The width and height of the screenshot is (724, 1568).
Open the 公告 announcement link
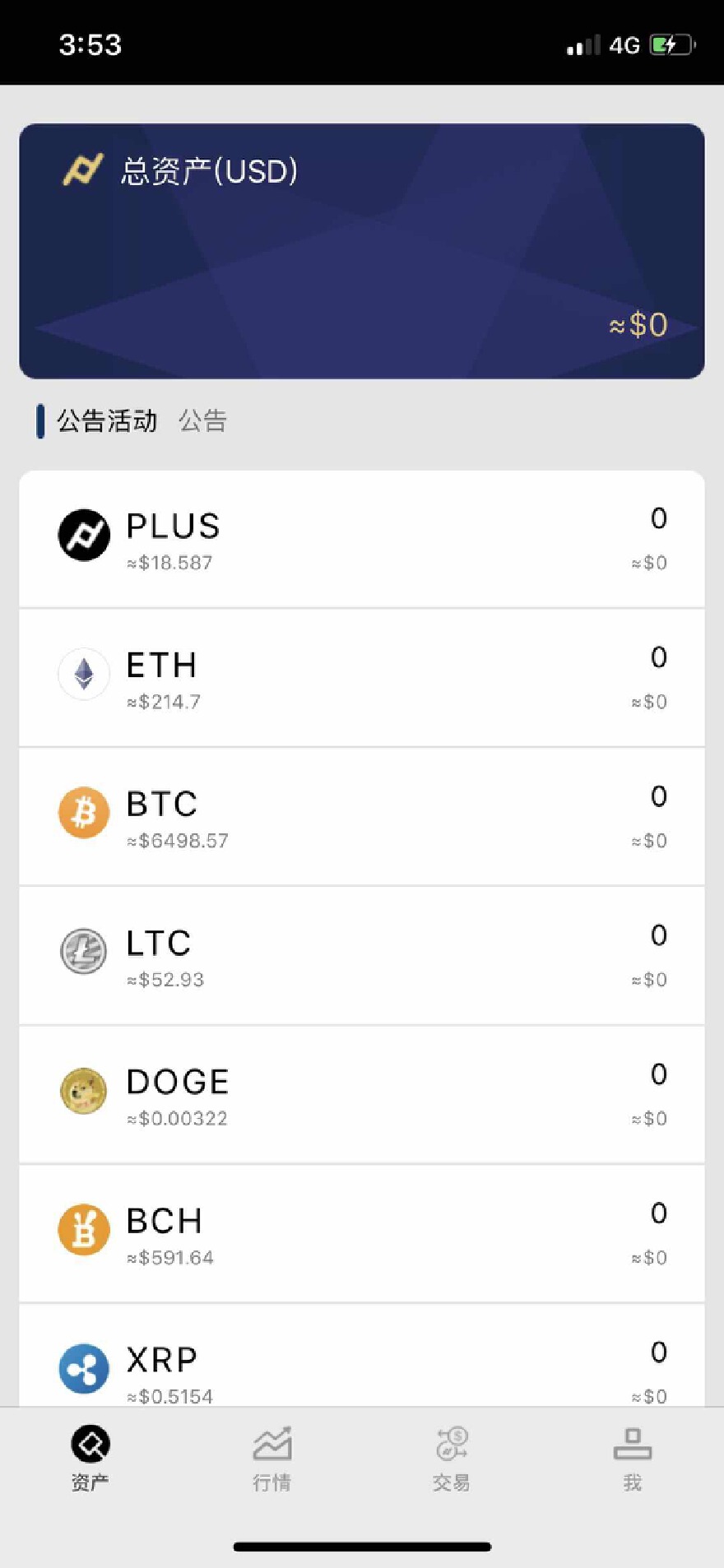coord(202,421)
